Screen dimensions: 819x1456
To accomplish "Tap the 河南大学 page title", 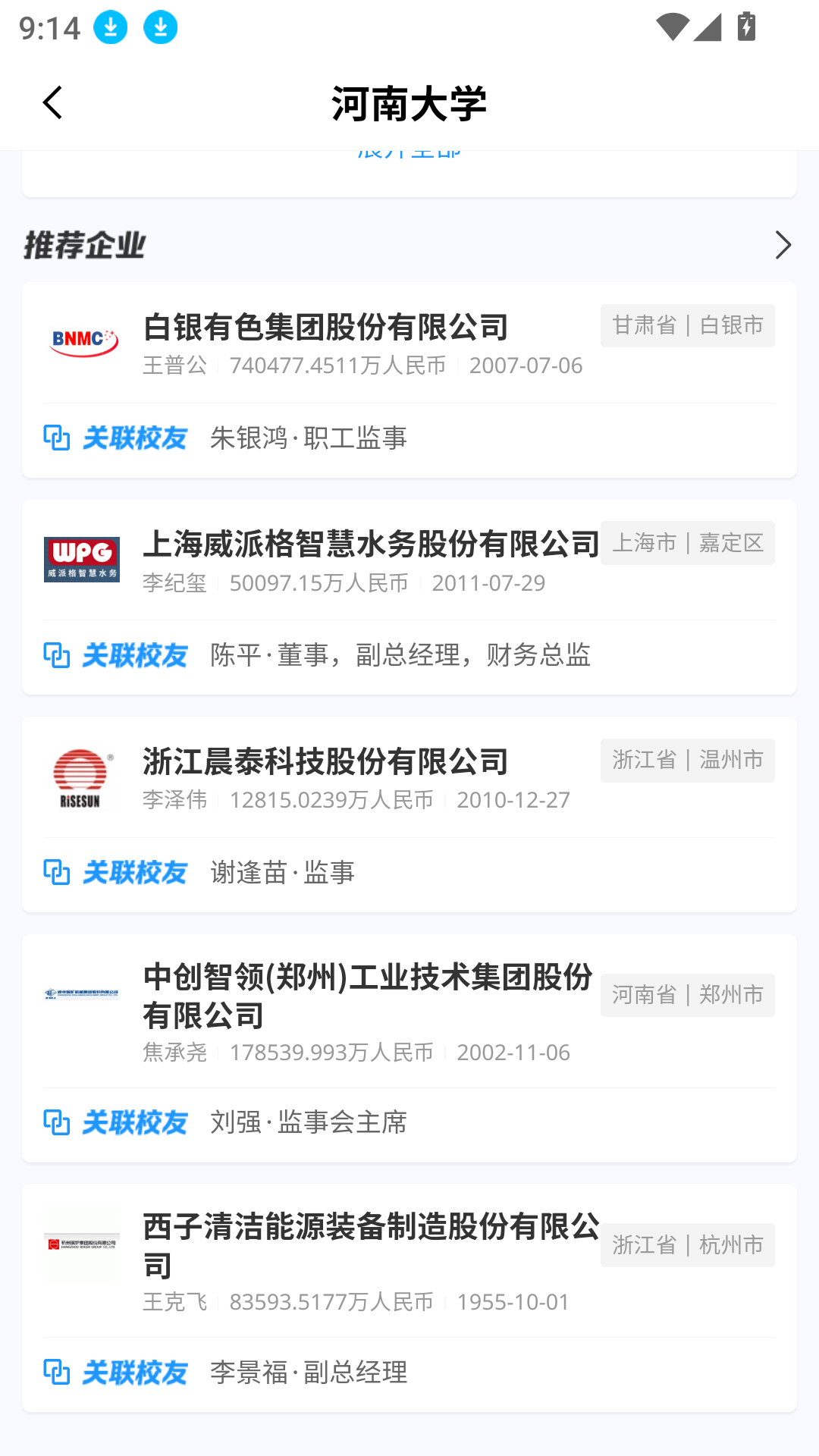I will tap(409, 104).
